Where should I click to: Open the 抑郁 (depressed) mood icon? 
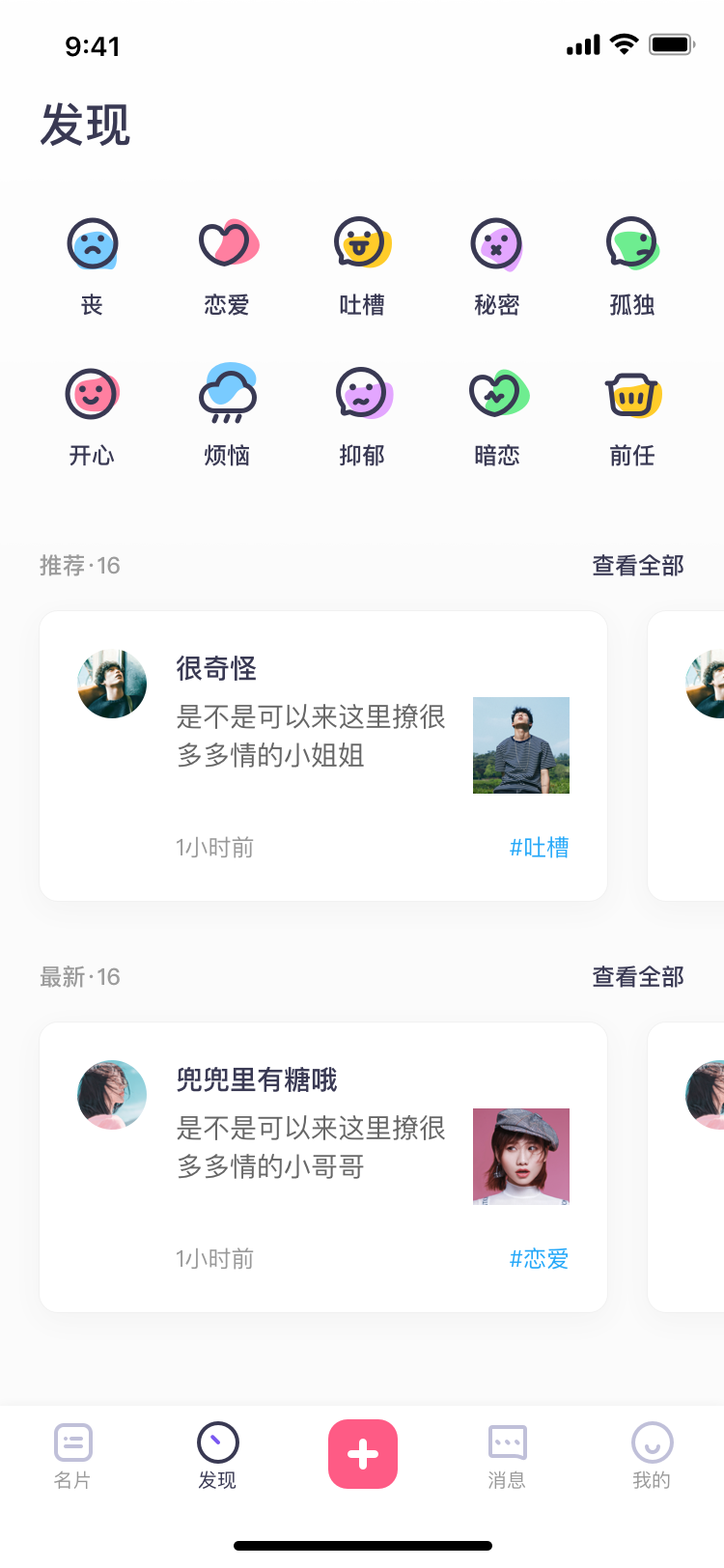point(362,394)
